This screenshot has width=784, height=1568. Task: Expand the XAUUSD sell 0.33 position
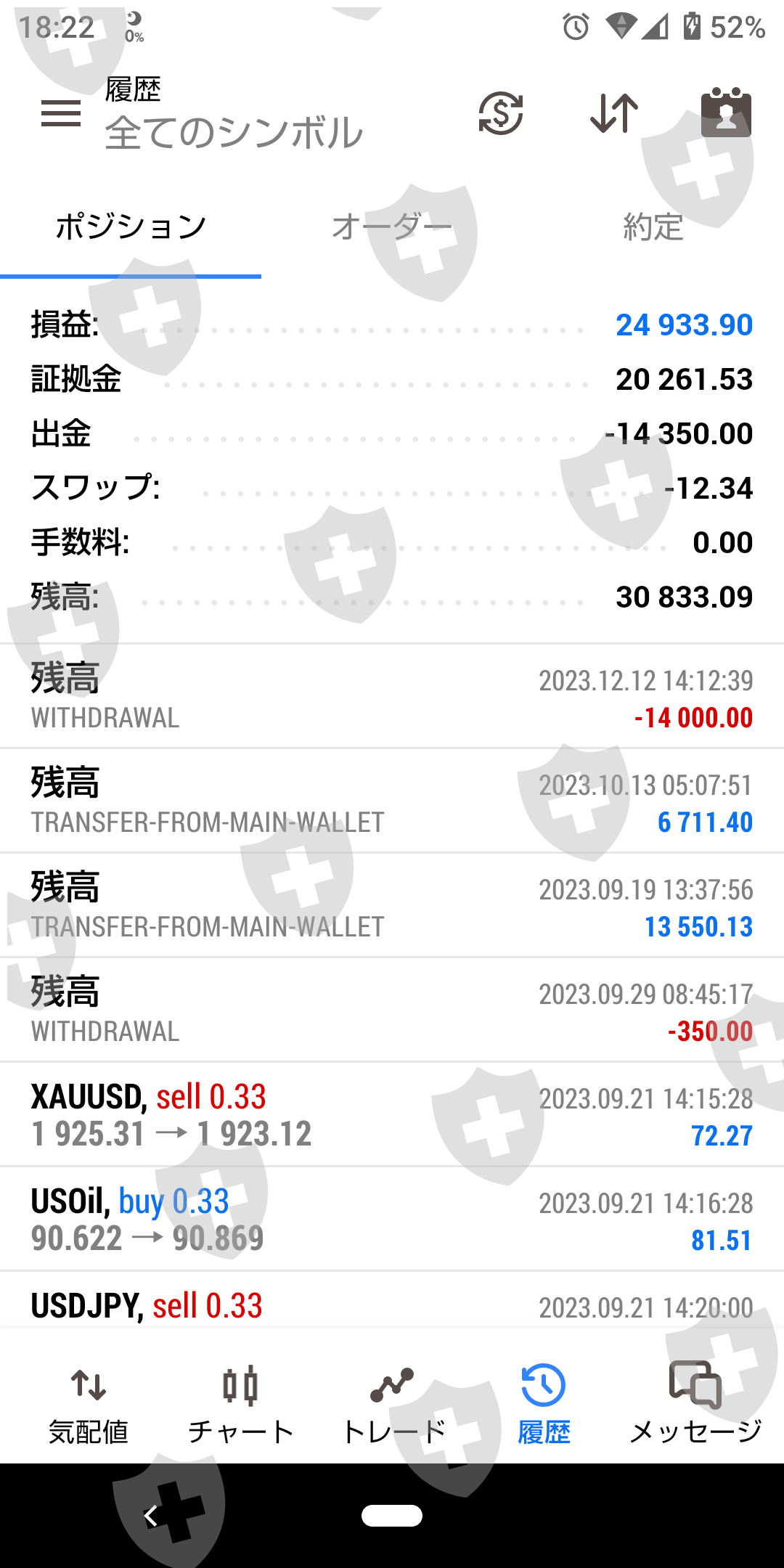click(x=392, y=1115)
